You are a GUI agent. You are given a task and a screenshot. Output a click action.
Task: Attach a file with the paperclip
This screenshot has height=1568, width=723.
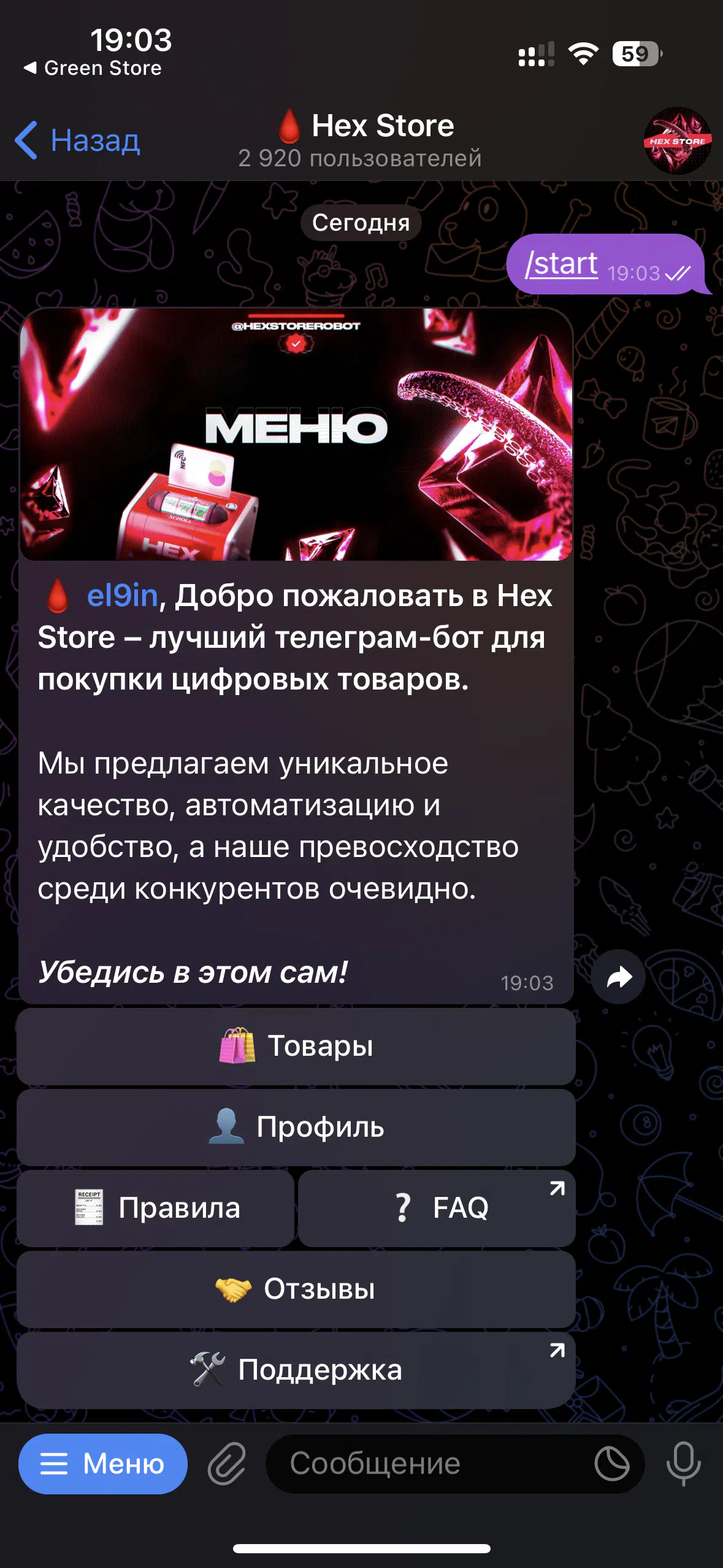click(226, 1464)
